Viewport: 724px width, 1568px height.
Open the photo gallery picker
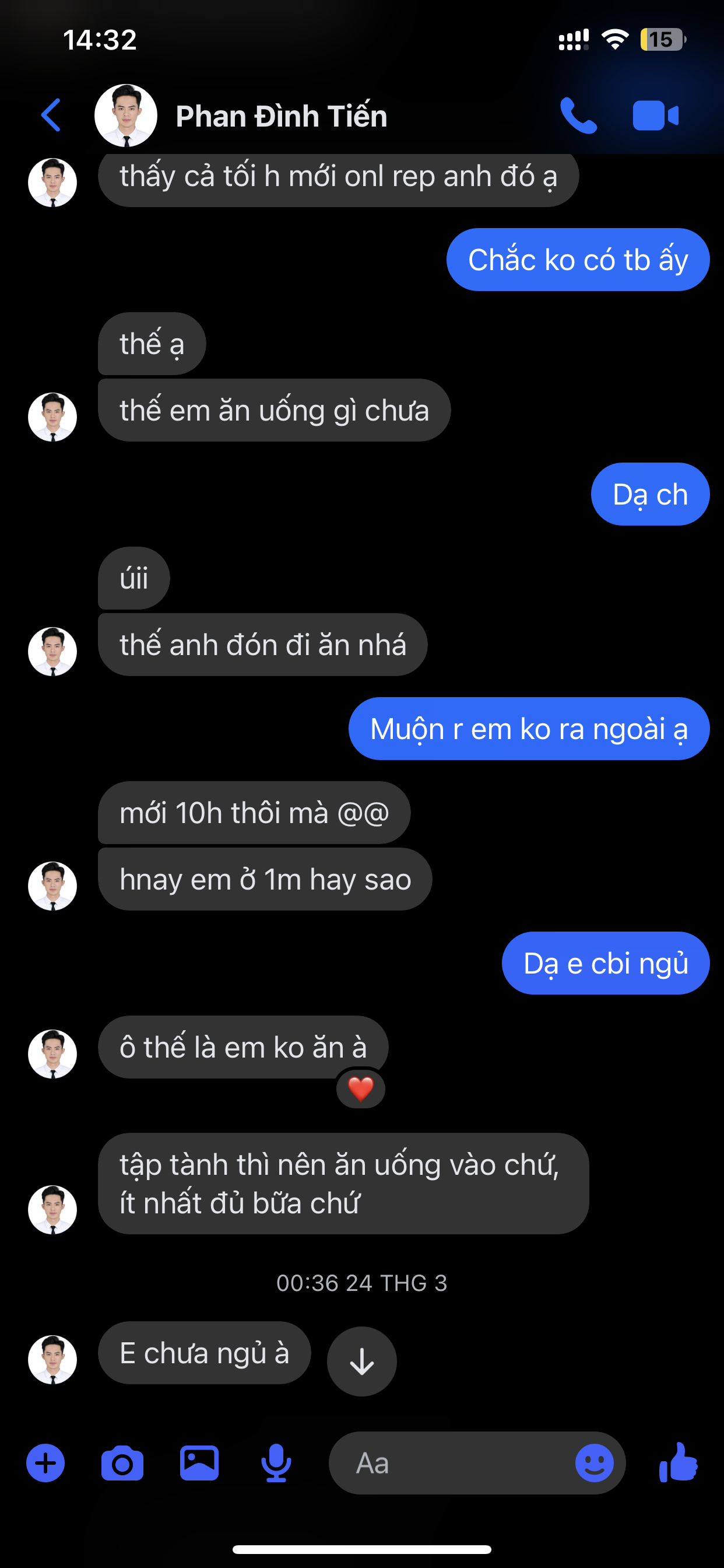pos(199,1462)
